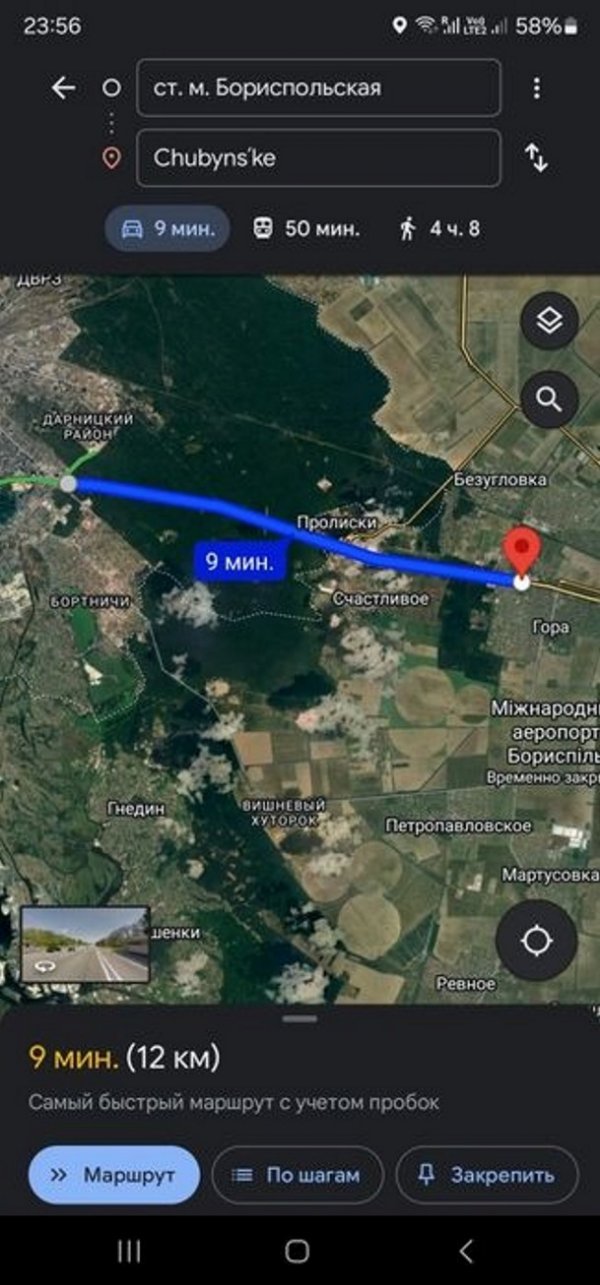Open the Street View preview thumbnail

pos(85,945)
